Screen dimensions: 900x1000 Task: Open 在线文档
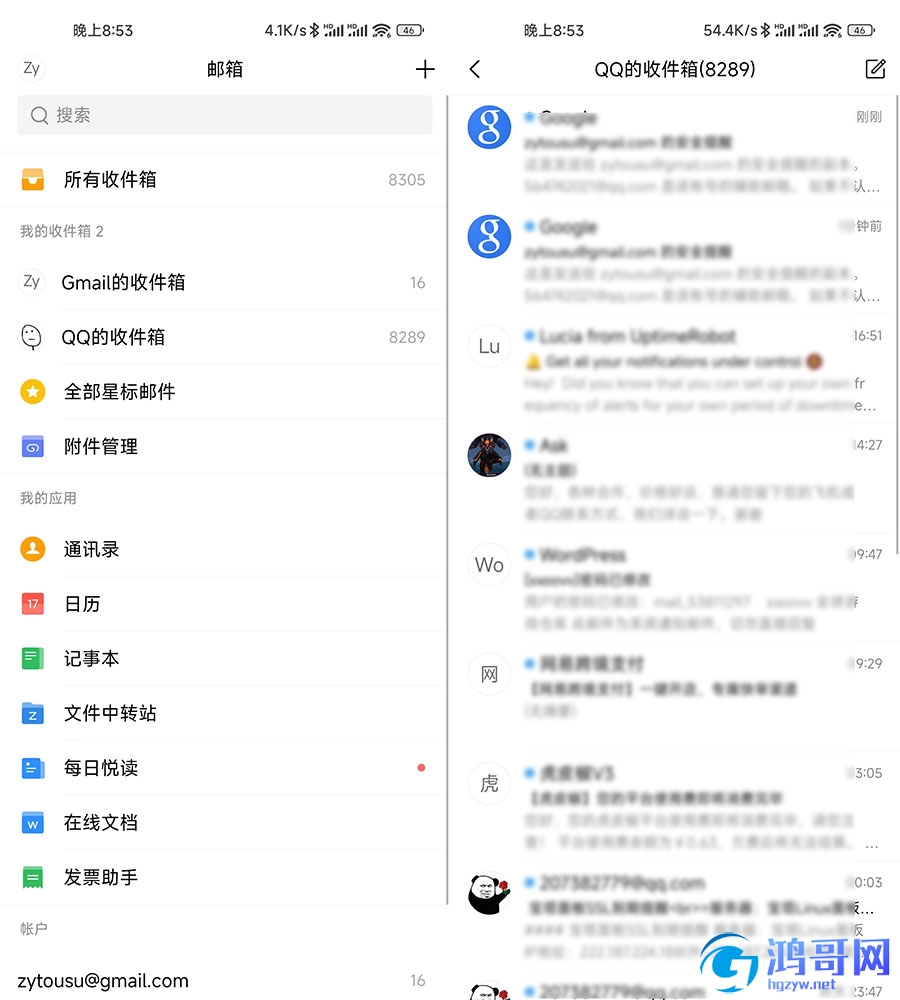click(223, 823)
